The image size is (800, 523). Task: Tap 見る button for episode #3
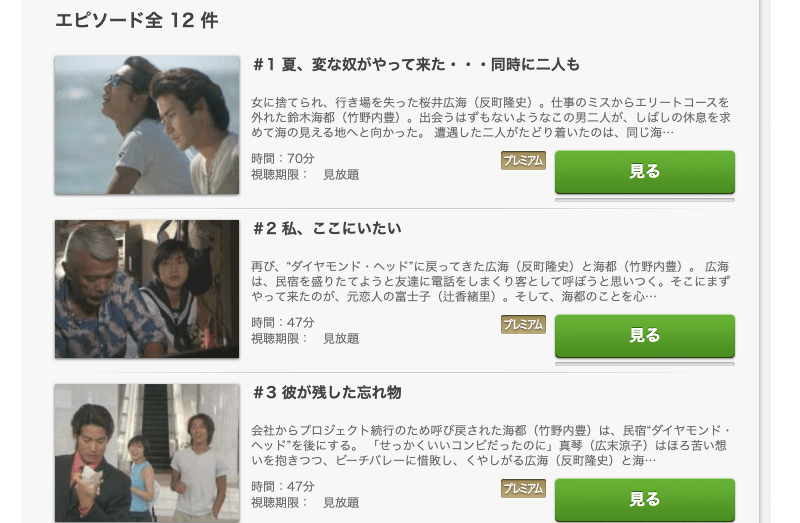(644, 499)
